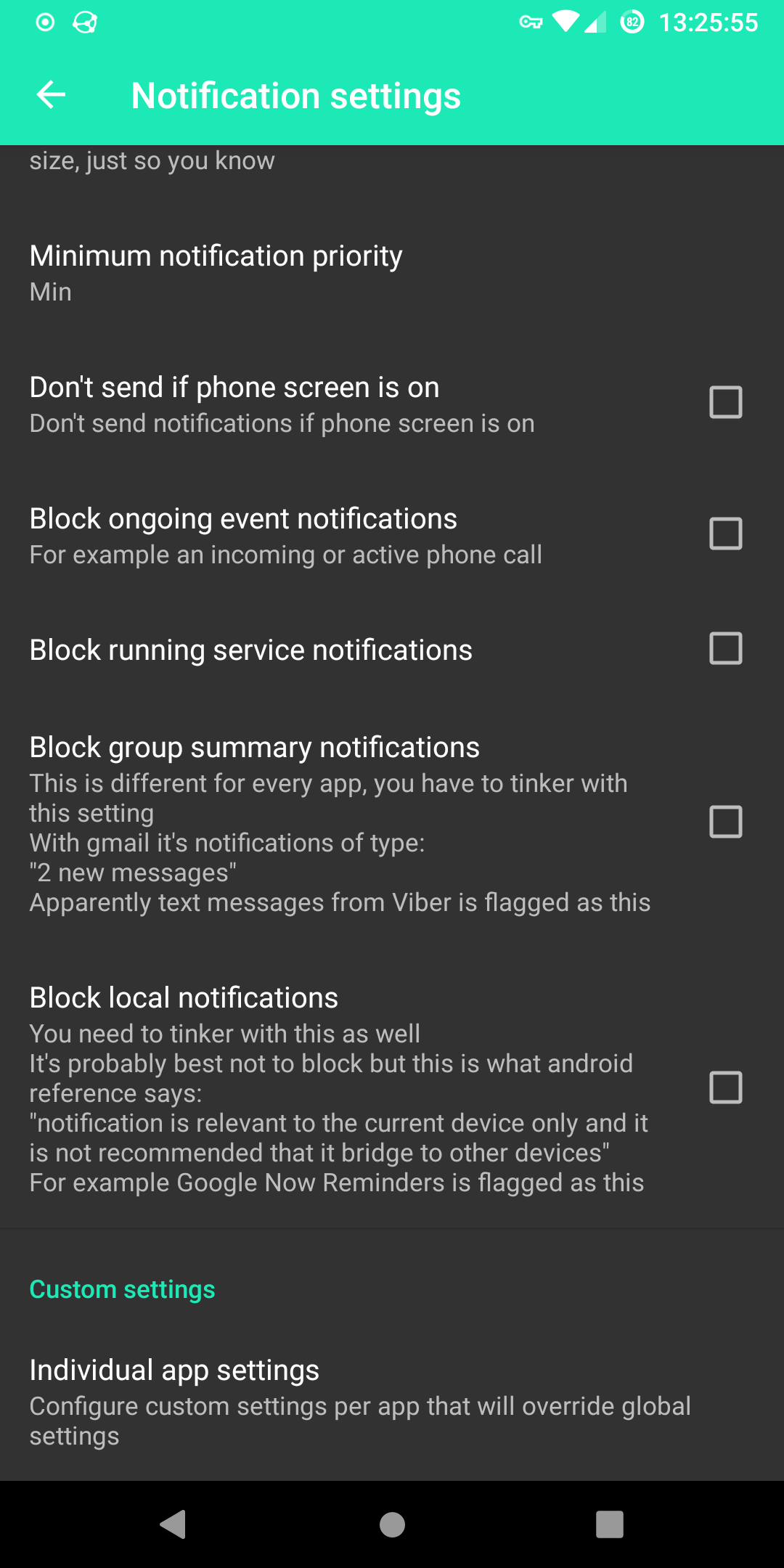The width and height of the screenshot is (784, 1568).
Task: Tap the system home button
Action: (x=392, y=1524)
